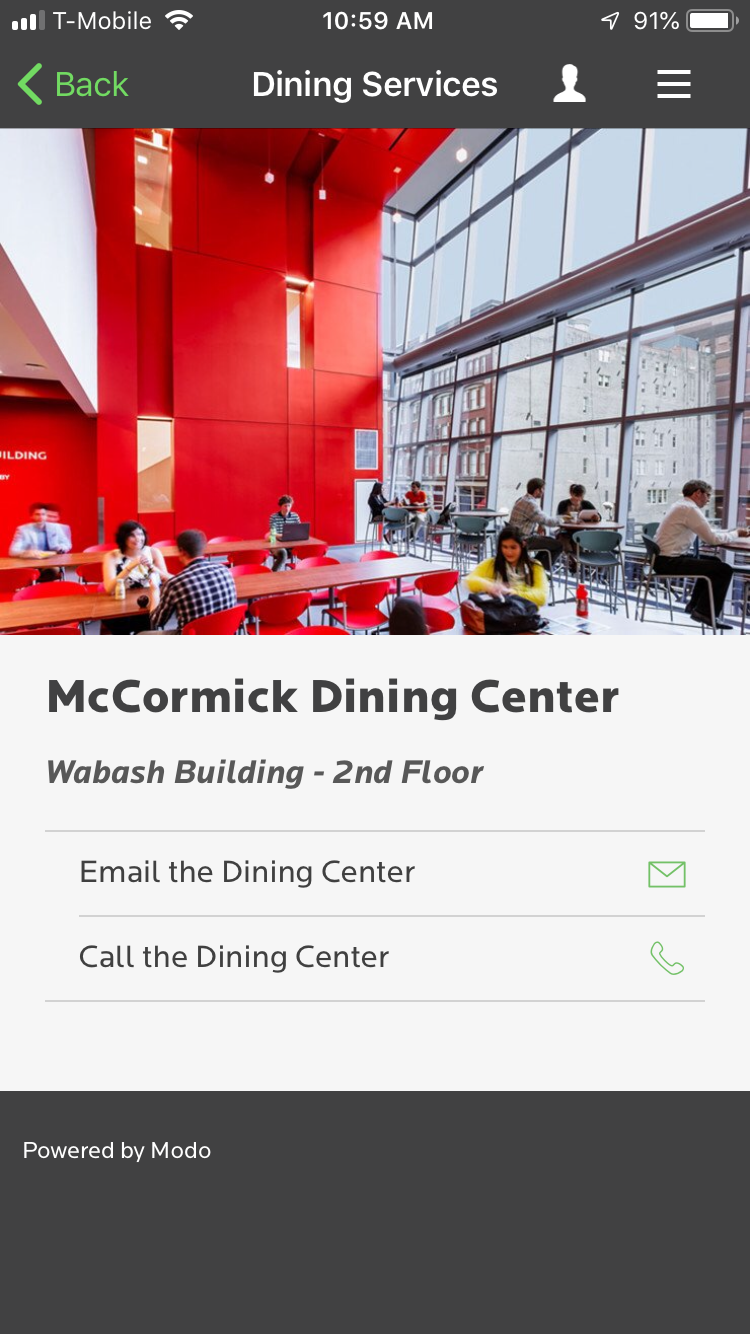Open the hamburger menu
Viewport: 750px width, 1334px height.
coord(673,85)
